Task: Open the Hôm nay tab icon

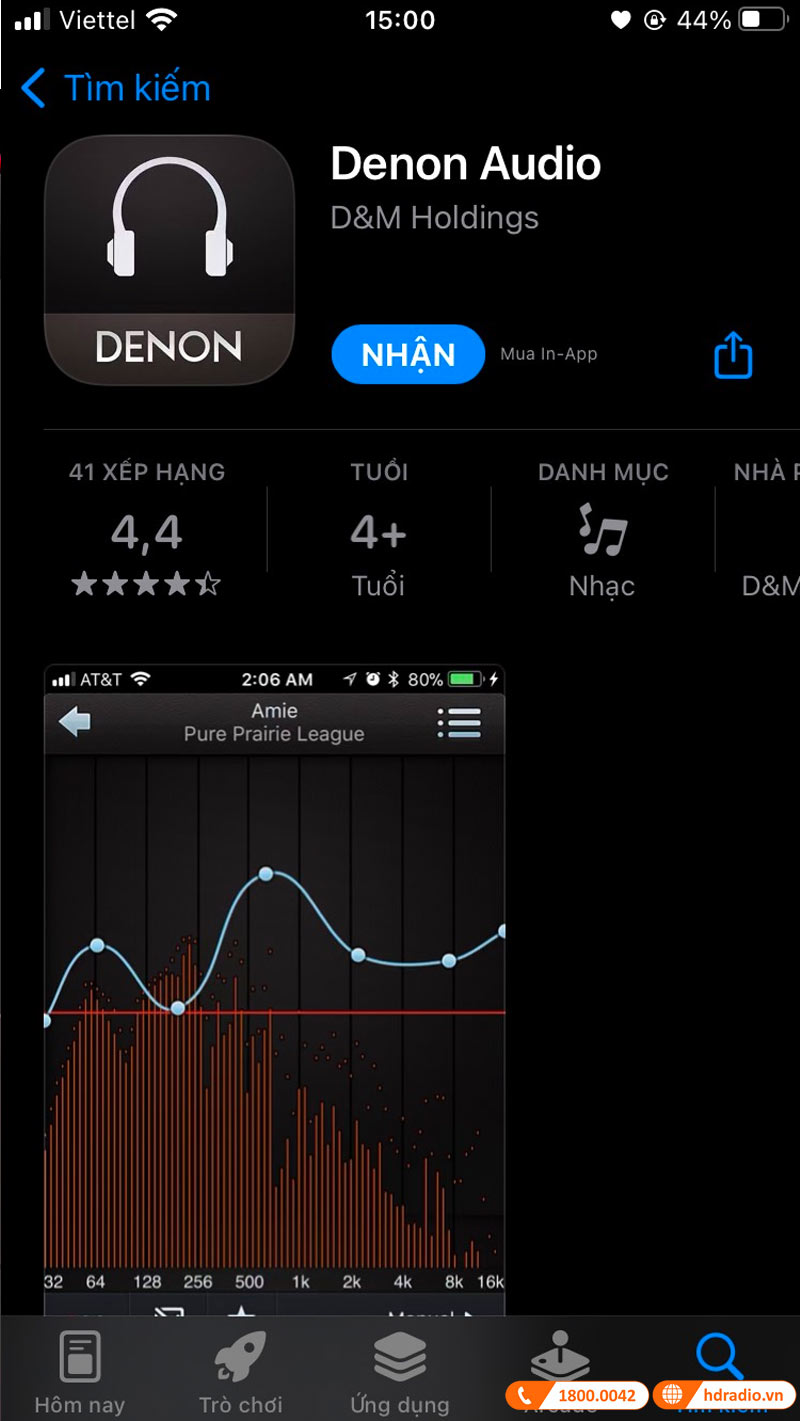Action: 80,1356
